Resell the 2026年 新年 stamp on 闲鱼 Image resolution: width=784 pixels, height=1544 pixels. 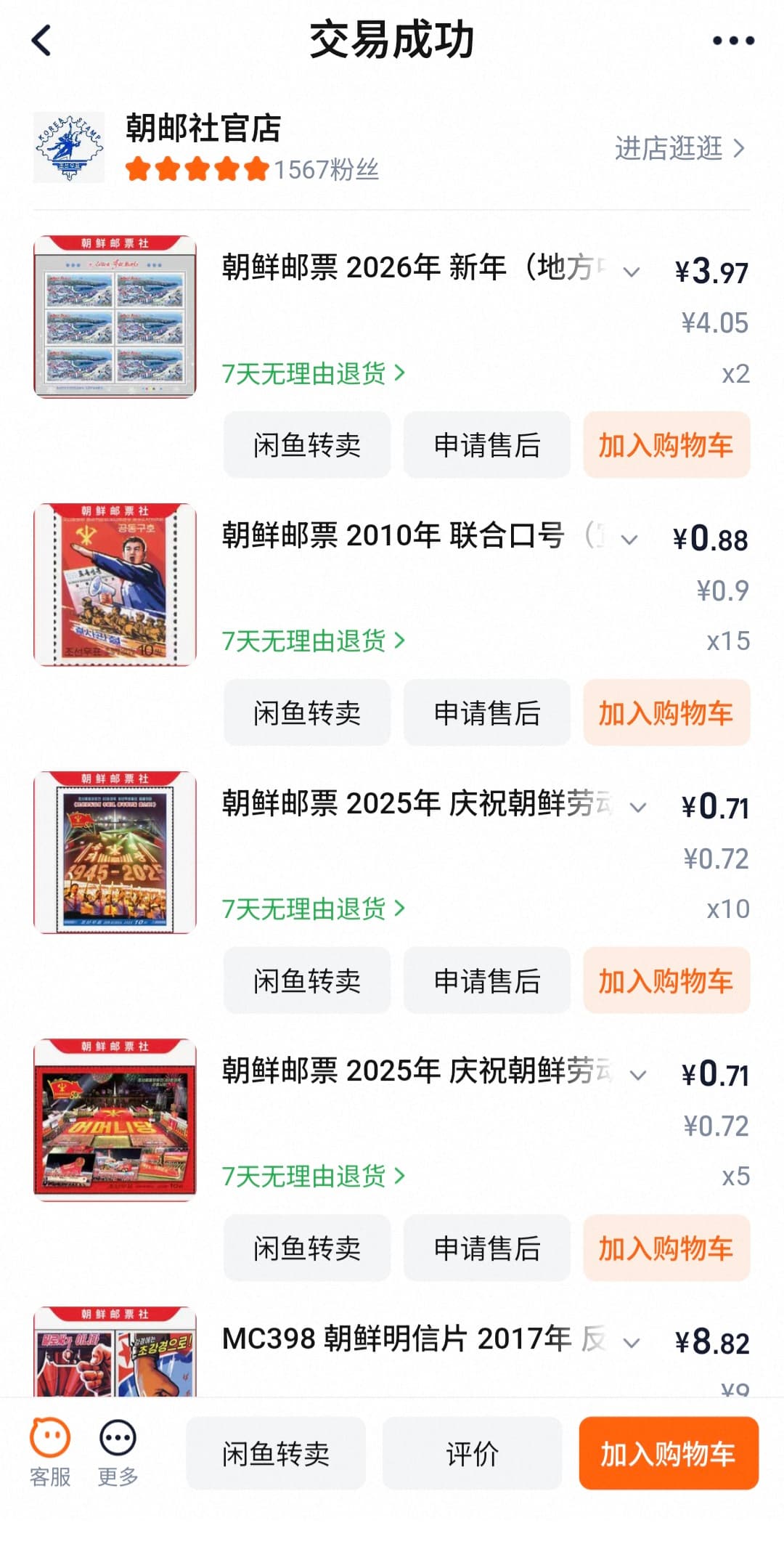click(x=307, y=445)
